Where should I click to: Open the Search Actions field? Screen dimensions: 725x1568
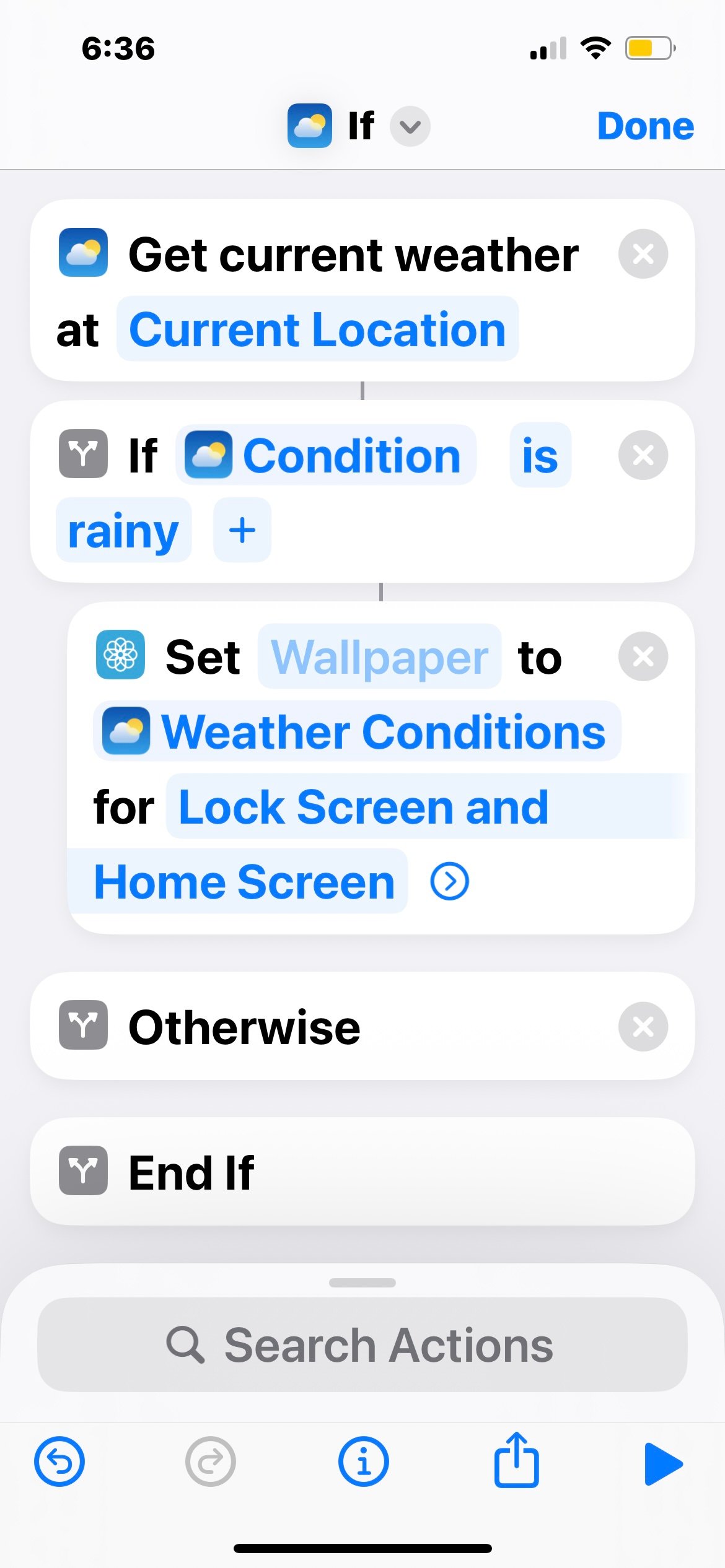(362, 1345)
